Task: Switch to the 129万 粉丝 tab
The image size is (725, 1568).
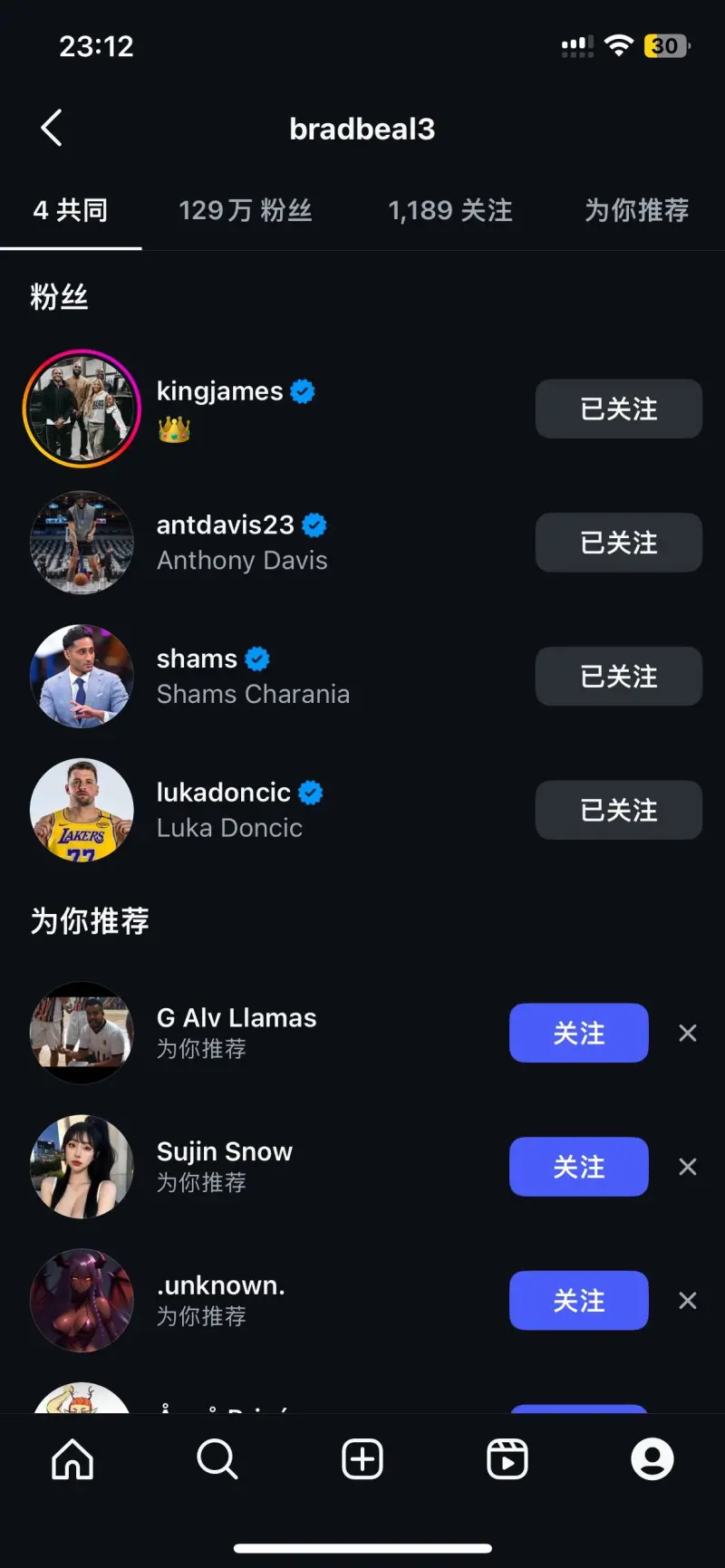Action: click(x=246, y=210)
